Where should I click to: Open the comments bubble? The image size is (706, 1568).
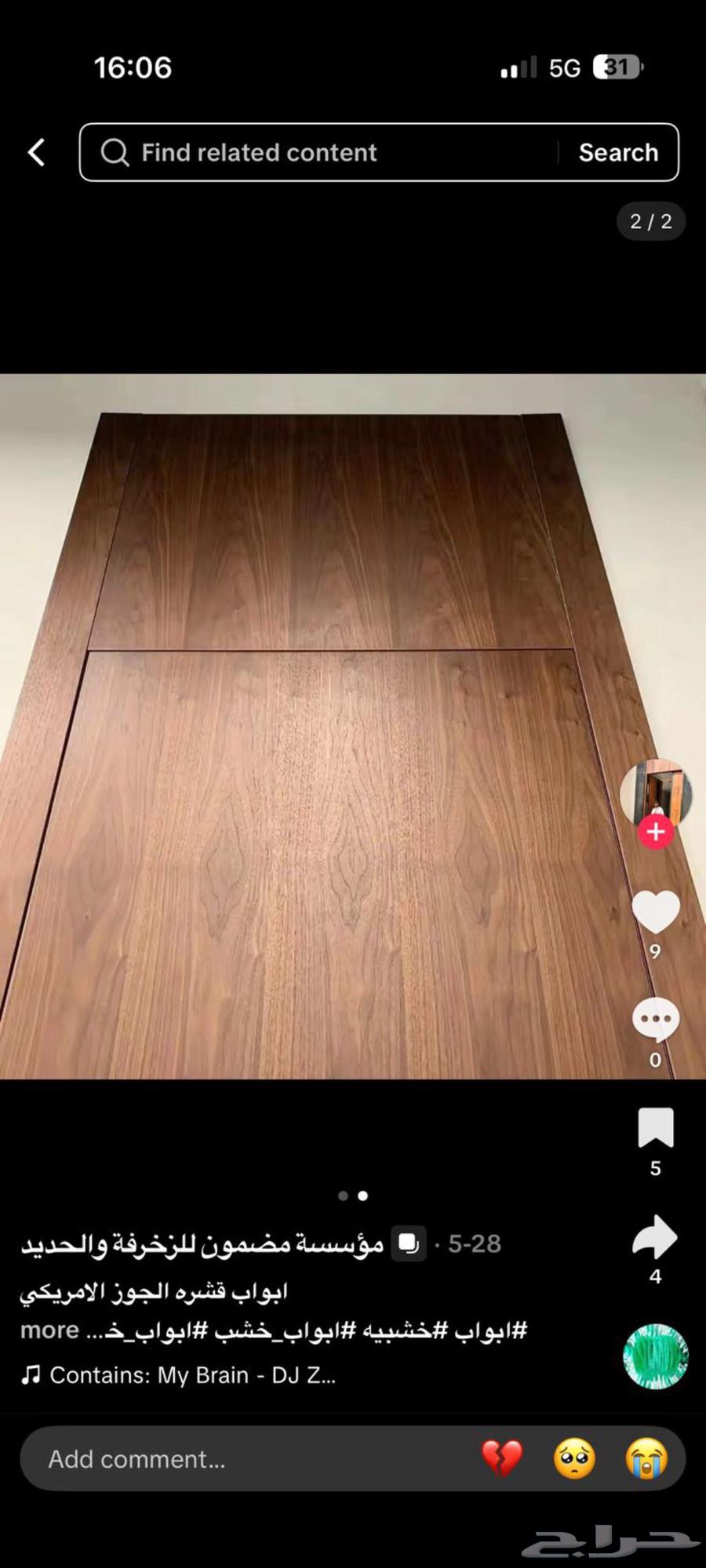(x=656, y=1019)
